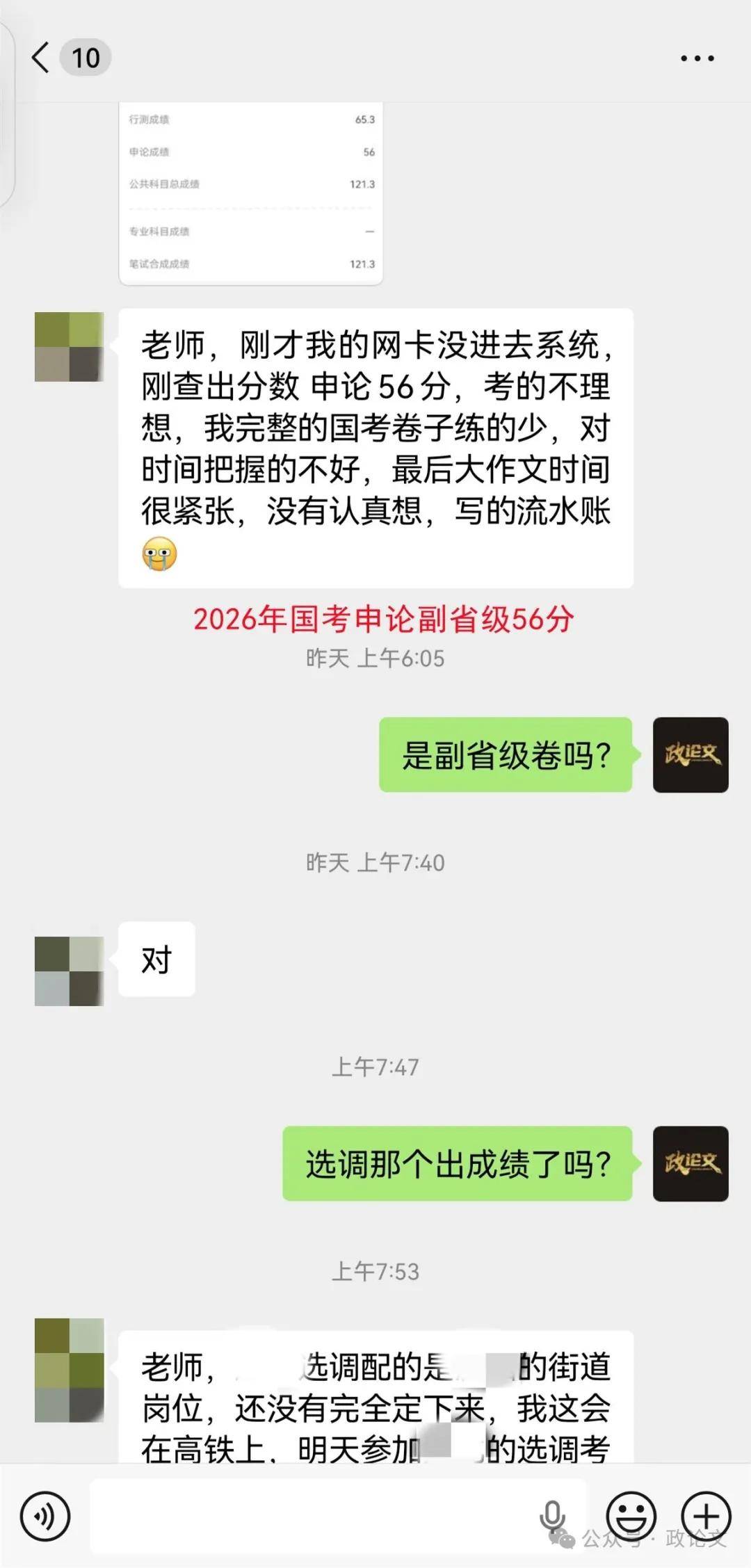The width and height of the screenshot is (751, 1568).
Task: Focus the message text field
Action: pos(313,1517)
